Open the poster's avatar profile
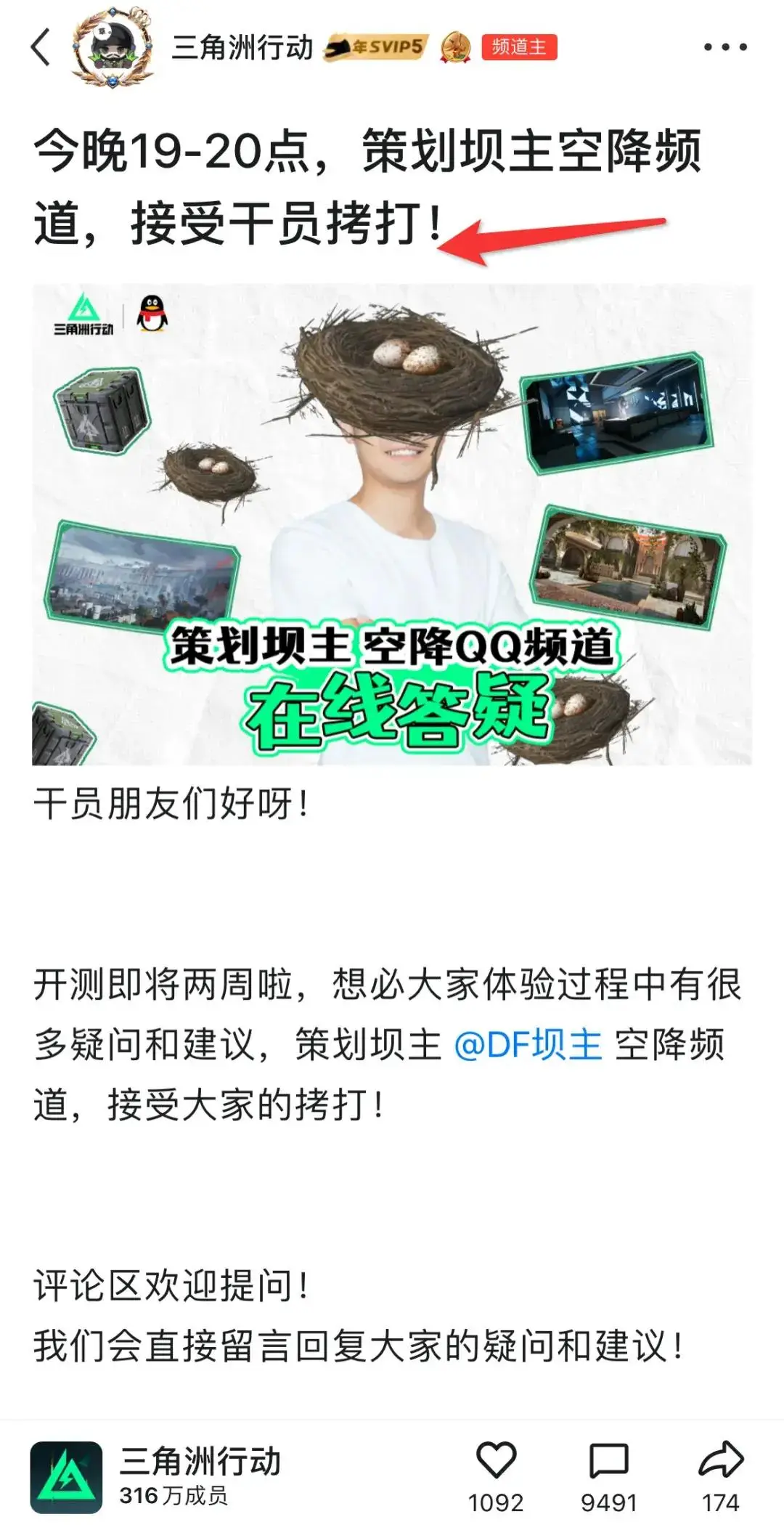 tap(113, 48)
